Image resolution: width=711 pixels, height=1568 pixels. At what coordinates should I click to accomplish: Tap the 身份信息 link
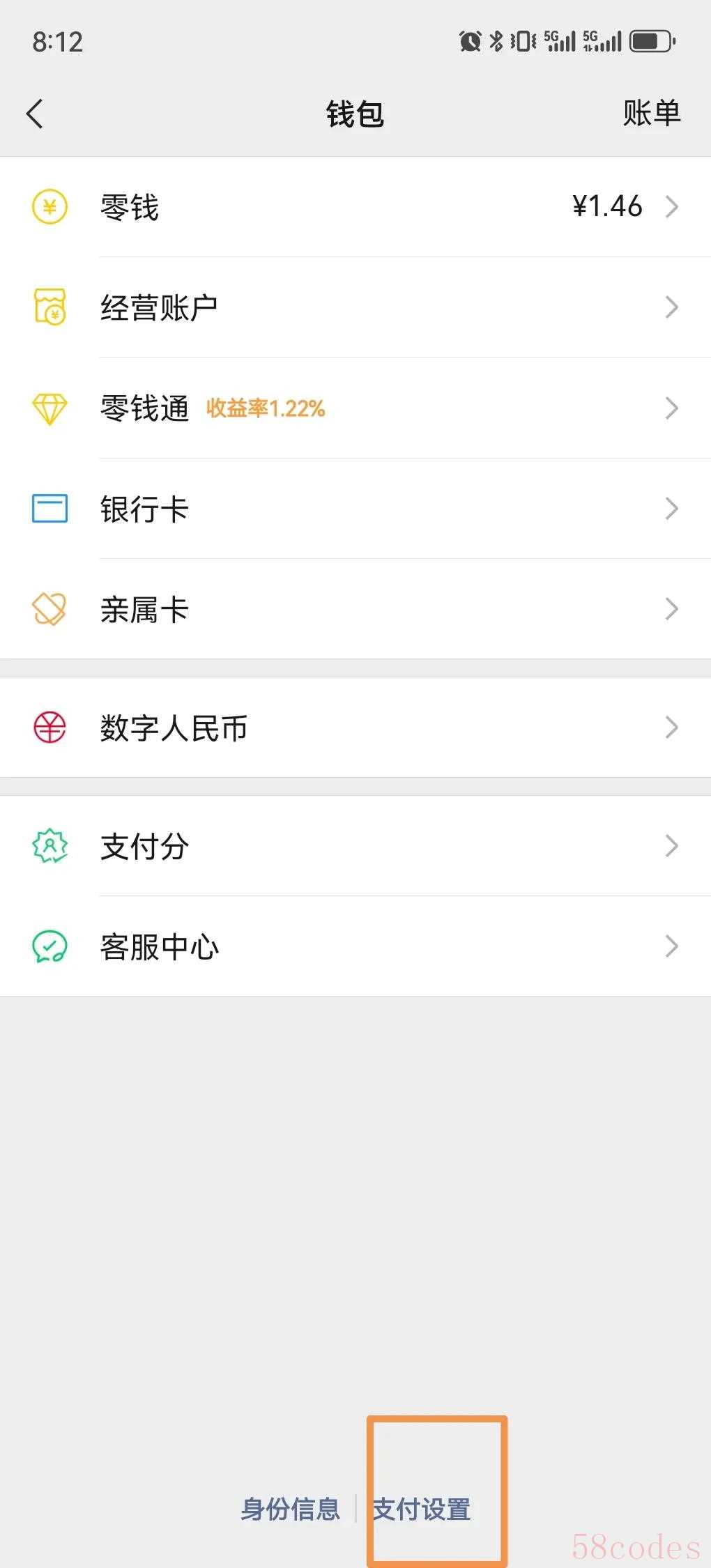(x=290, y=1509)
